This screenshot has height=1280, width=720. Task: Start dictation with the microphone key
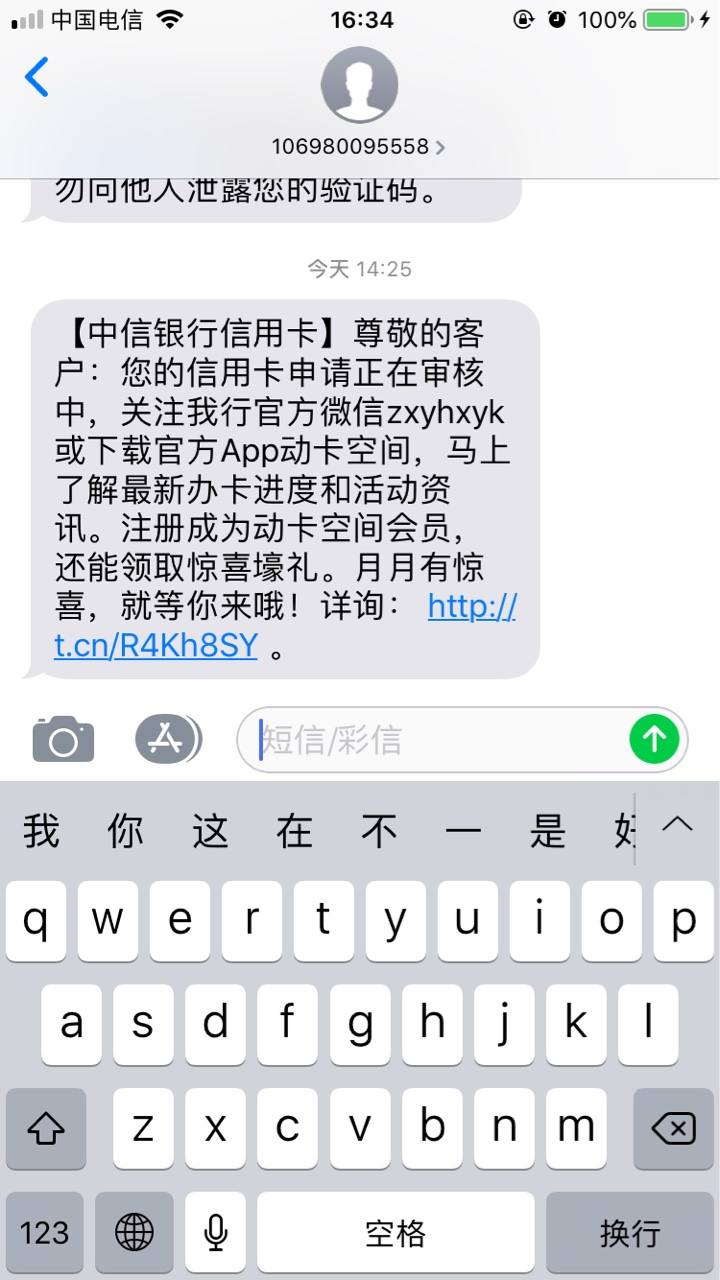tap(215, 1232)
